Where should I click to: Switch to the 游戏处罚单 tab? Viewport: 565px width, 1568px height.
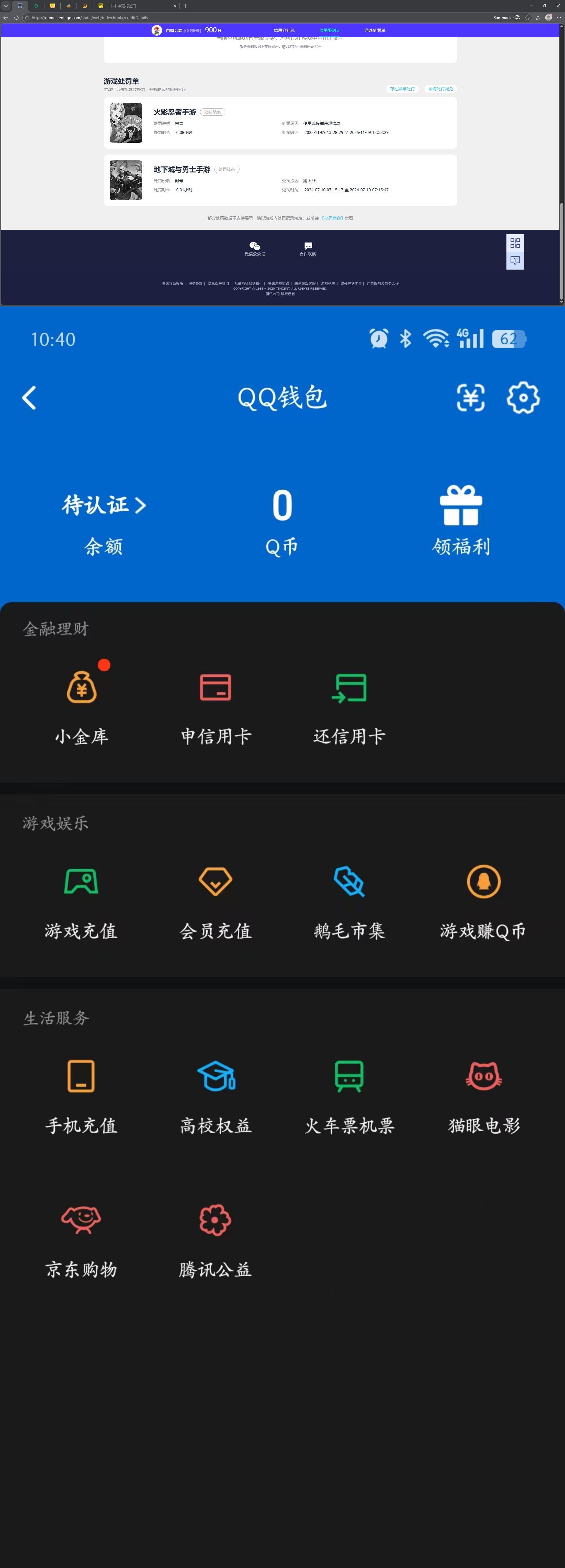pos(375,30)
